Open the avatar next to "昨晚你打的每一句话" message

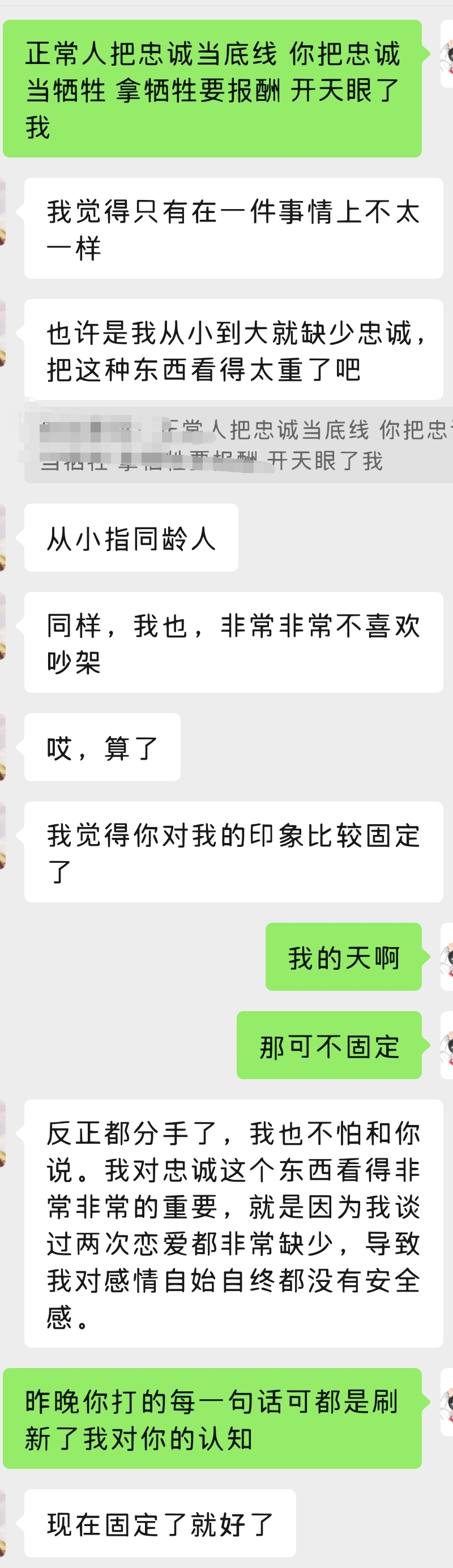click(x=447, y=1402)
